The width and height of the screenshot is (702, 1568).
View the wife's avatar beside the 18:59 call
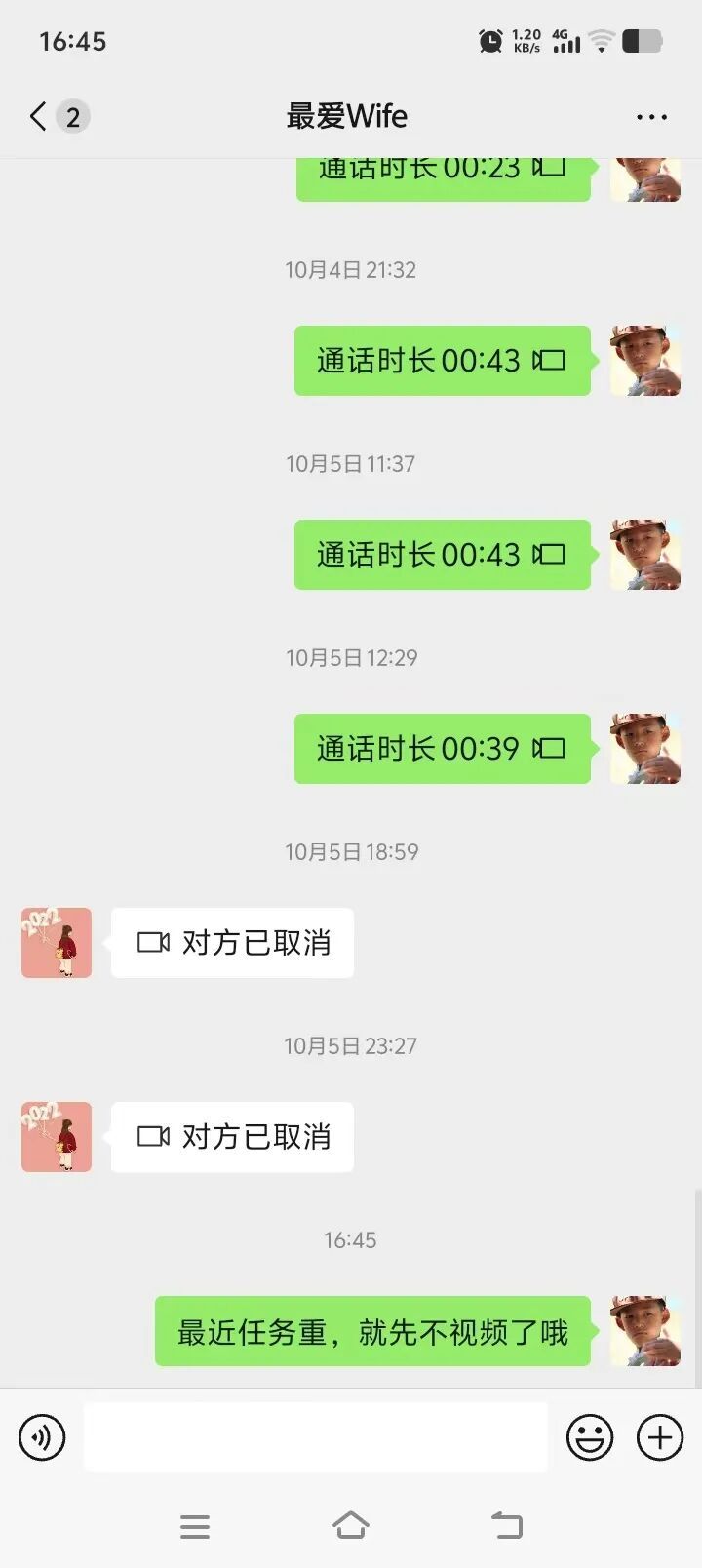tap(57, 943)
